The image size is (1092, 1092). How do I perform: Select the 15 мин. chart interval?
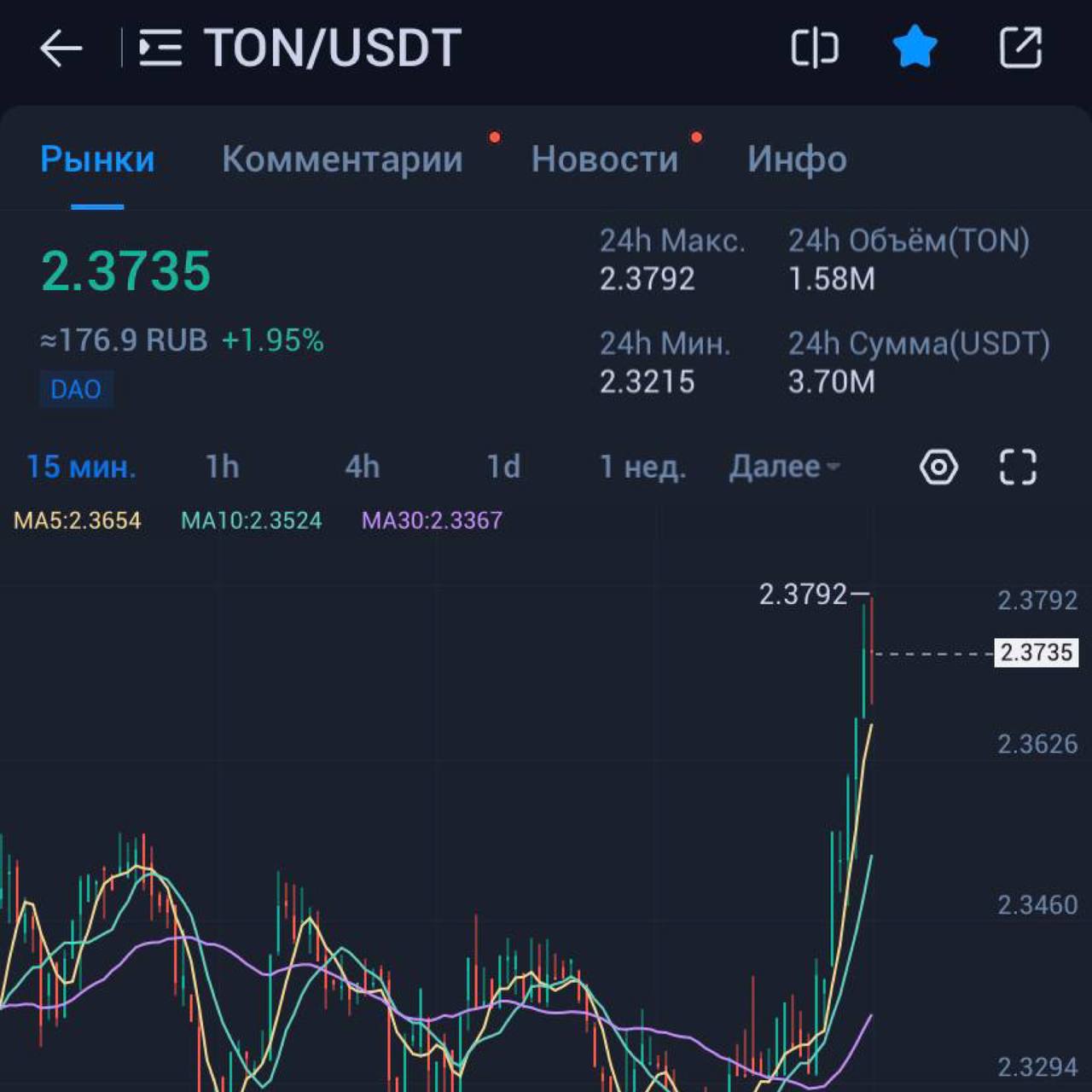[81, 467]
